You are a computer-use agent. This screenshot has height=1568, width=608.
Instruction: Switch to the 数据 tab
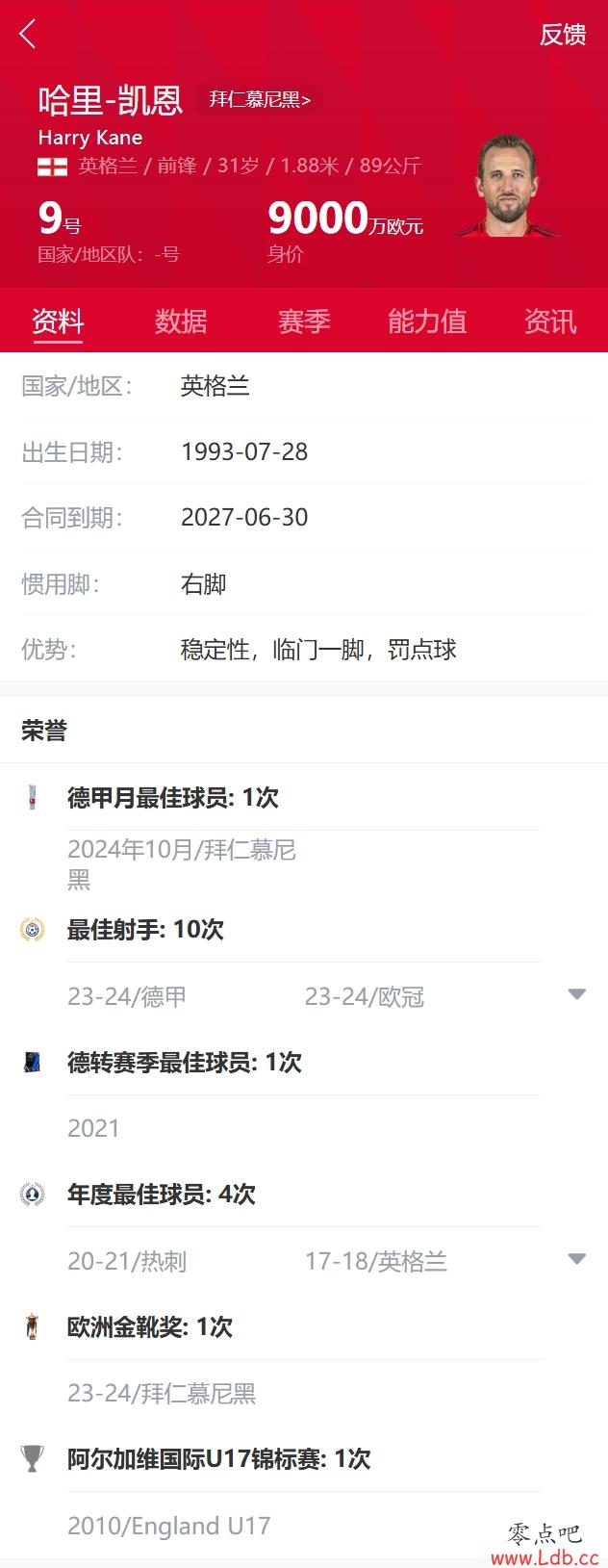(x=181, y=321)
